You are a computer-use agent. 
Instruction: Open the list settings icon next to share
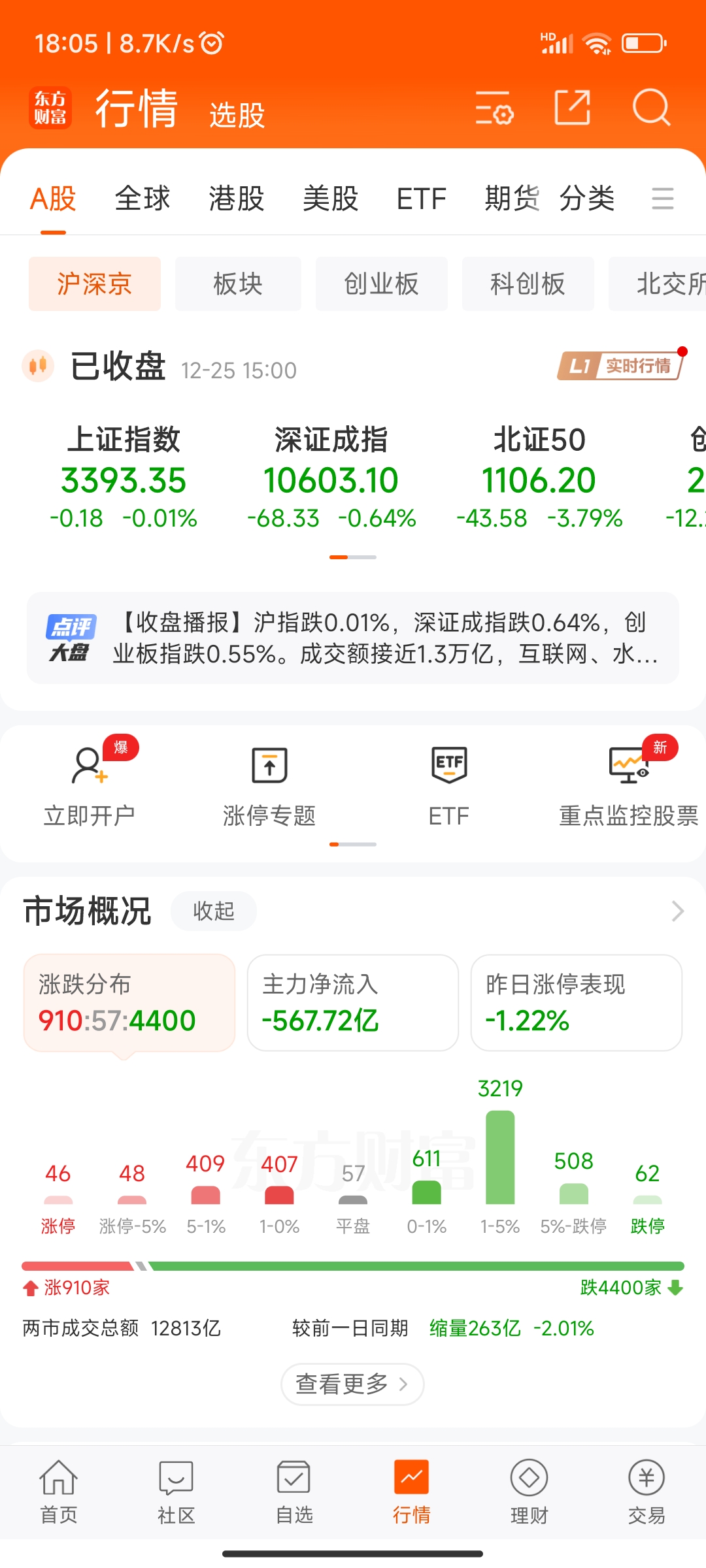click(495, 108)
